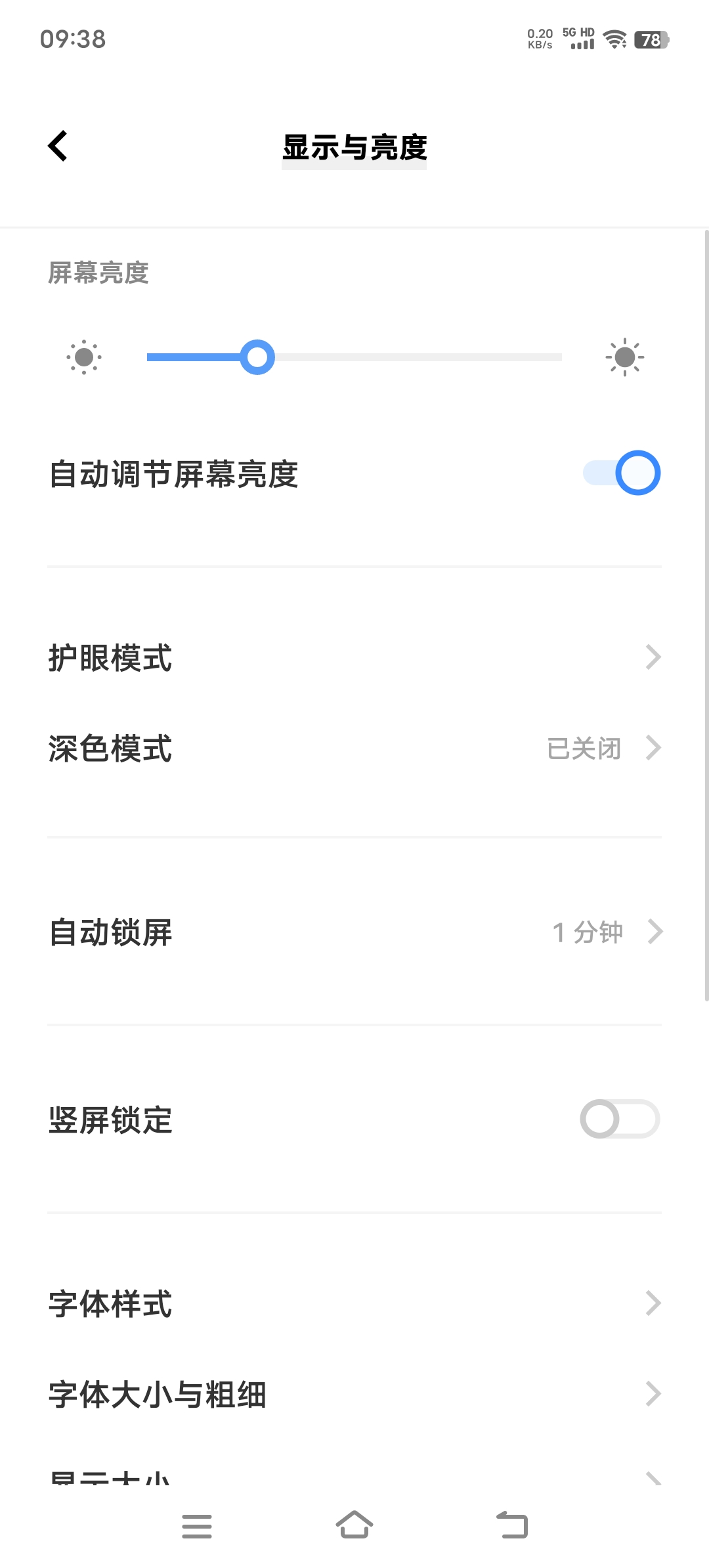Open 字体大小与粗细 settings
Viewport: 709px width, 1568px height.
coord(354,1394)
